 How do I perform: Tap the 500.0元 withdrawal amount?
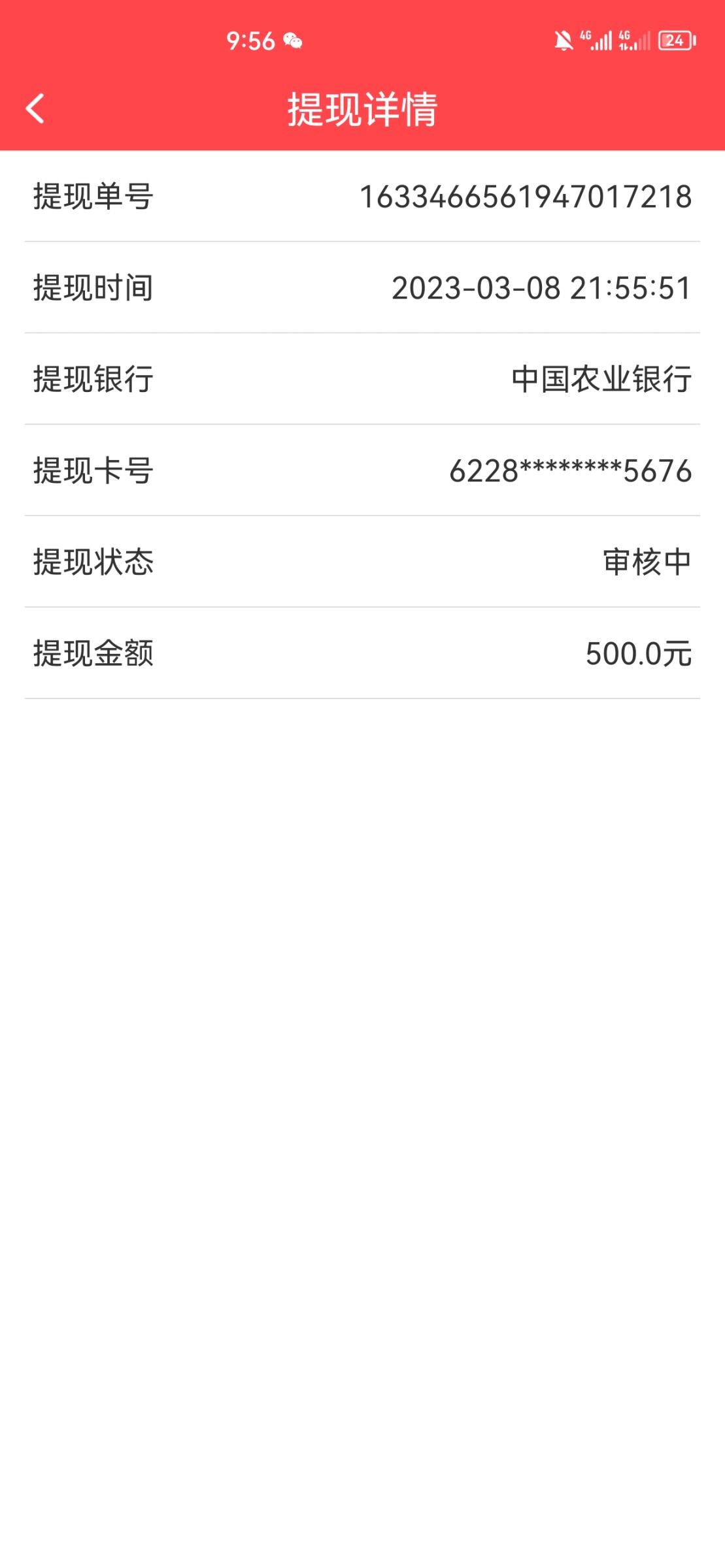pyautogui.click(x=638, y=651)
